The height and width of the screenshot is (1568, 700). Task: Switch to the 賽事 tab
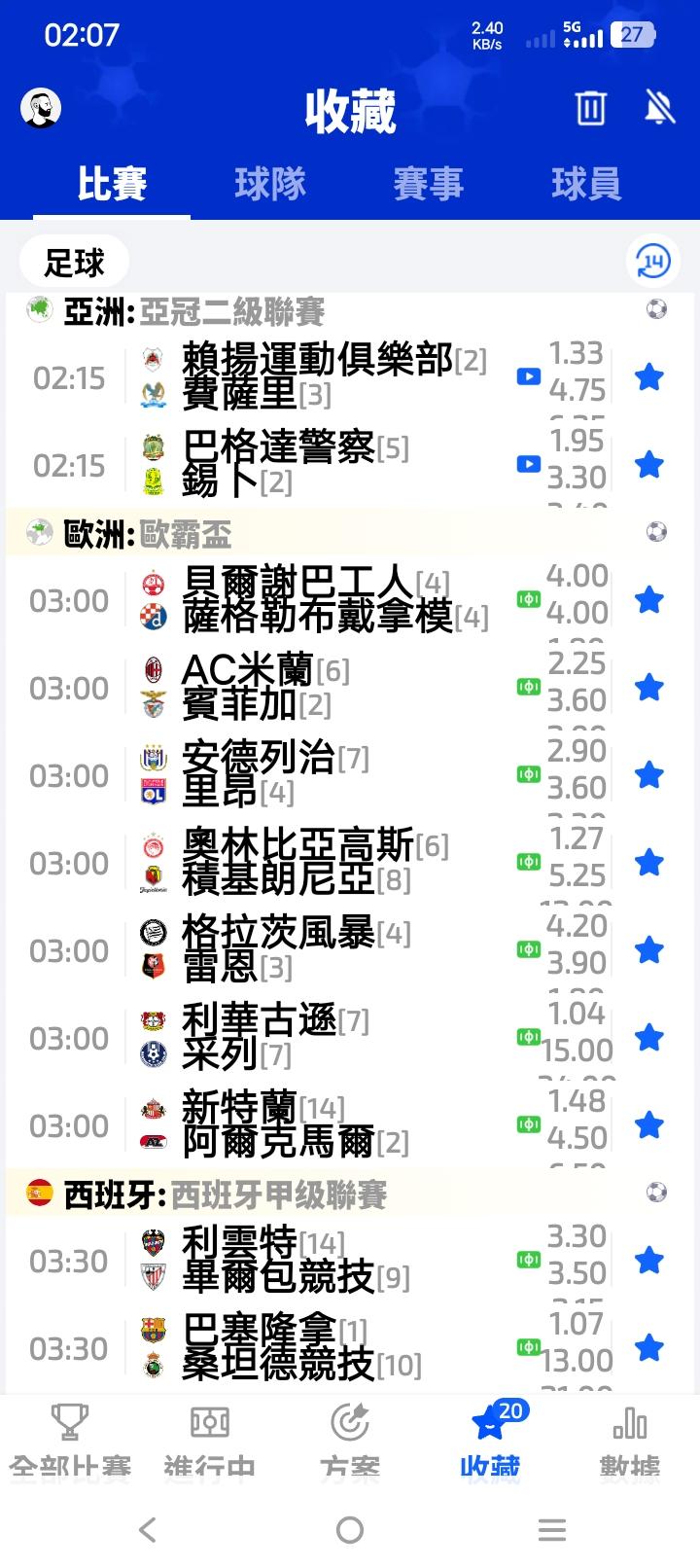pos(428,183)
